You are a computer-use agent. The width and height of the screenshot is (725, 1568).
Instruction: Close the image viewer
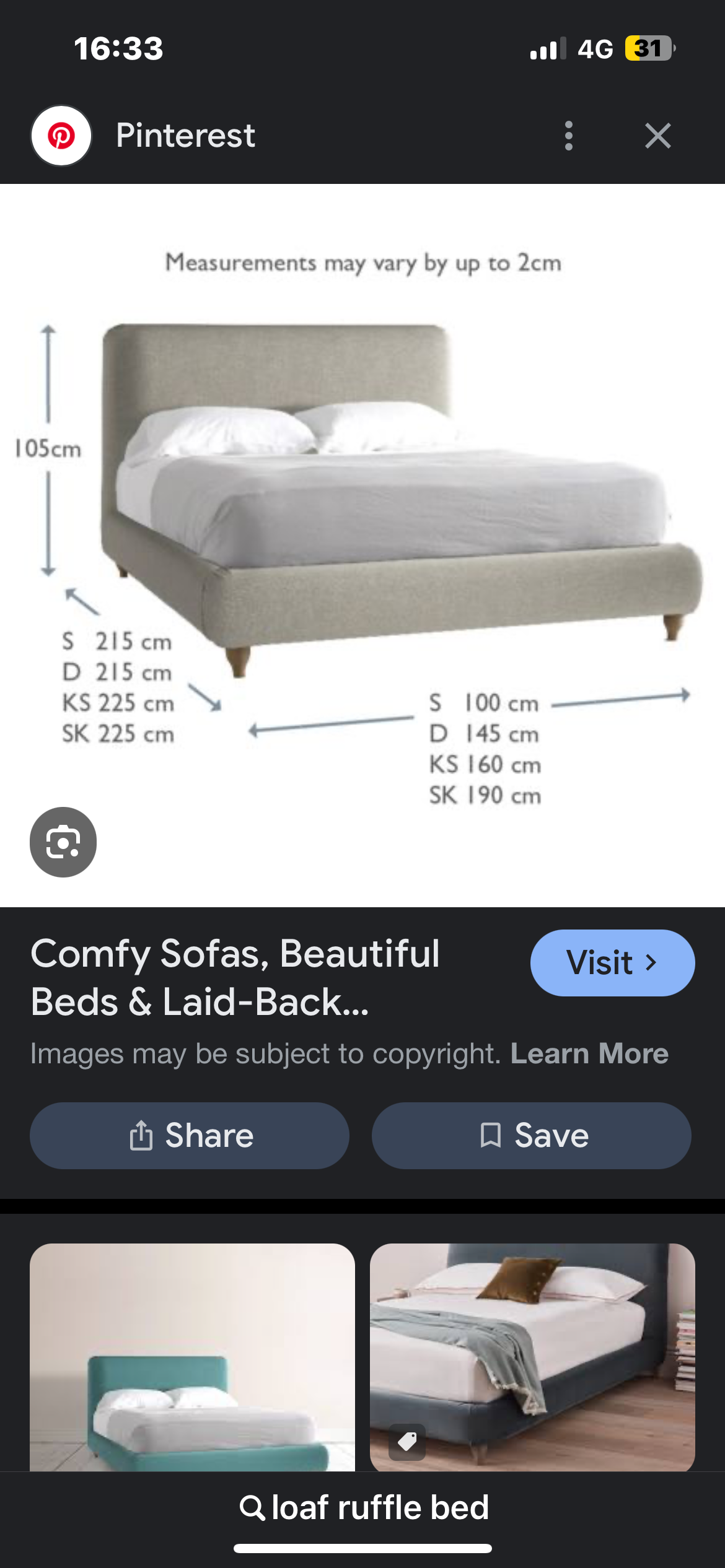click(657, 136)
